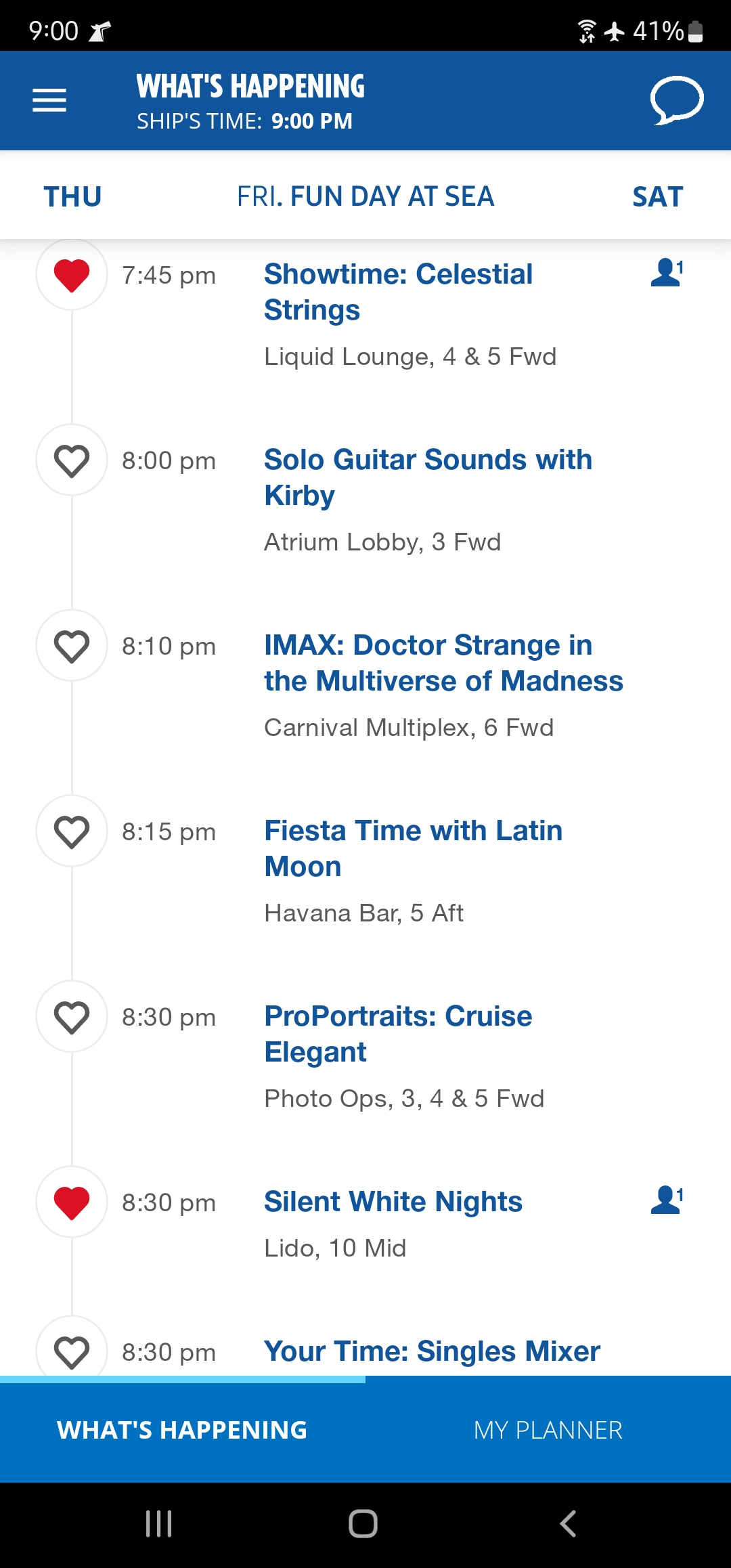This screenshot has height=1568, width=731.
Task: Switch to the THU day
Action: click(72, 196)
